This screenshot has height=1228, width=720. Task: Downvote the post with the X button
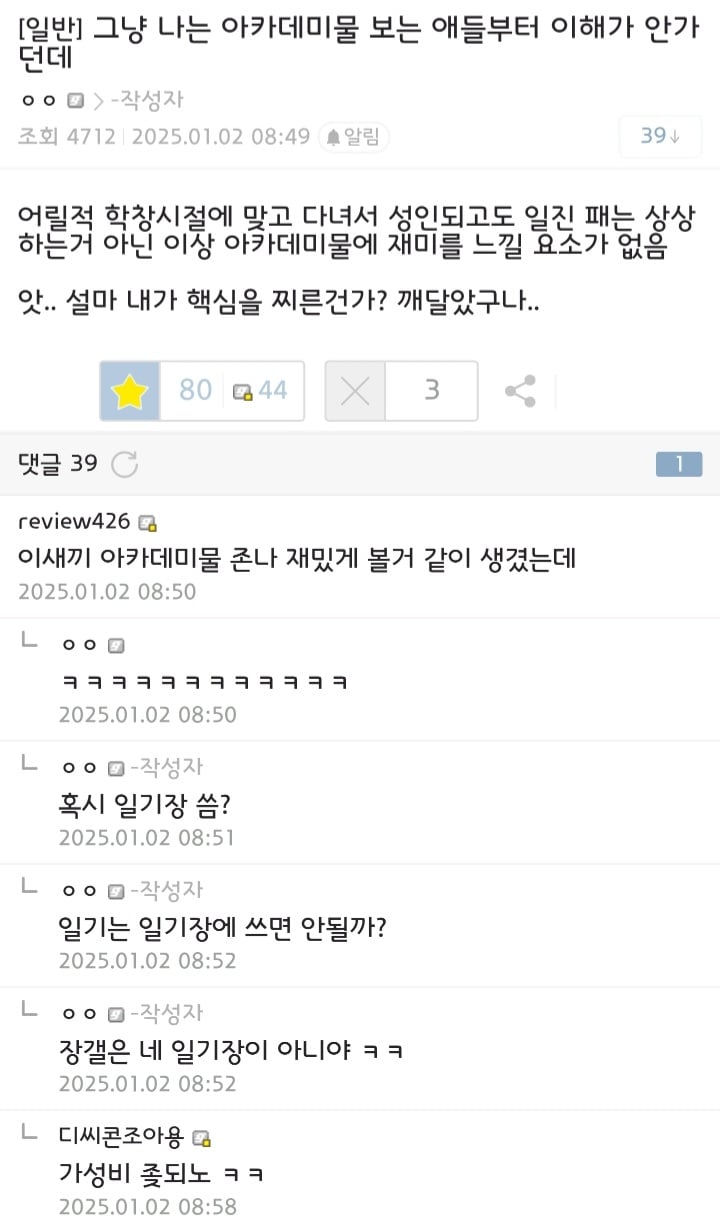[x=355, y=391]
